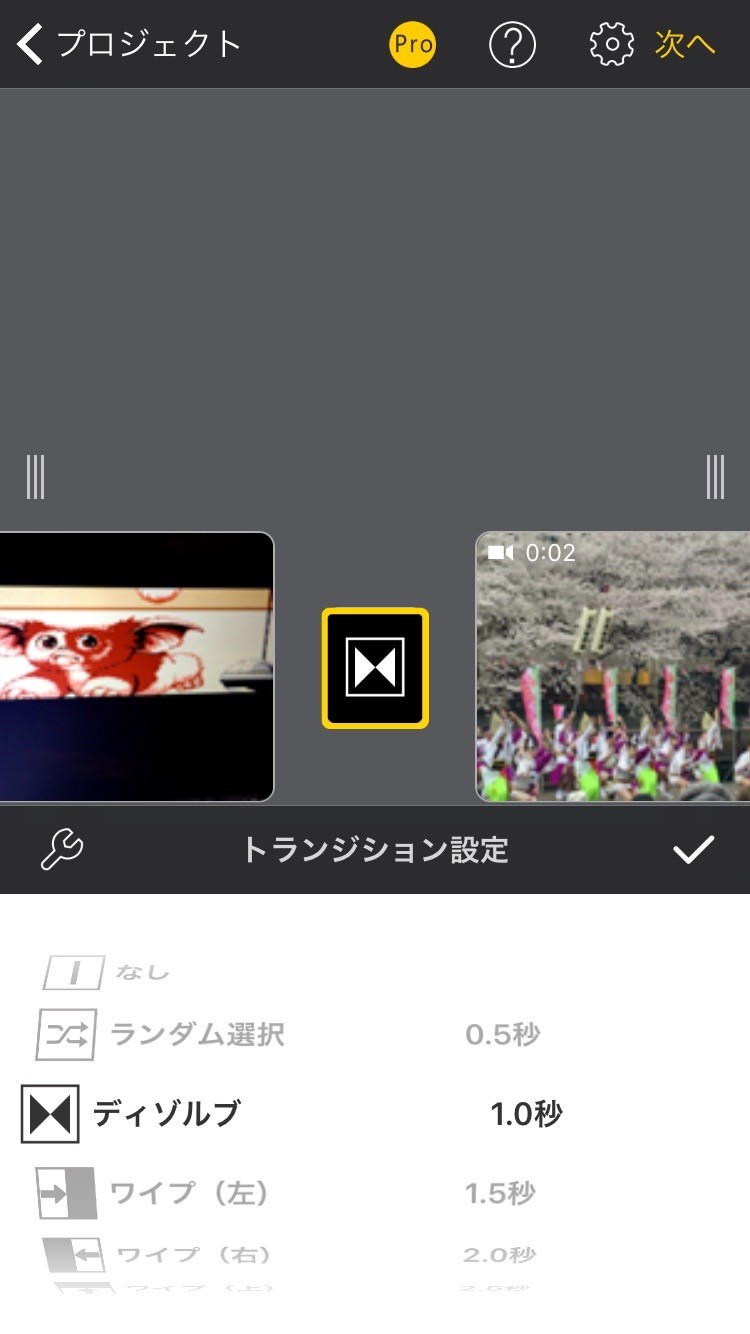Open the wrench tool options
Viewport: 750px width, 1334px height.
click(x=62, y=850)
